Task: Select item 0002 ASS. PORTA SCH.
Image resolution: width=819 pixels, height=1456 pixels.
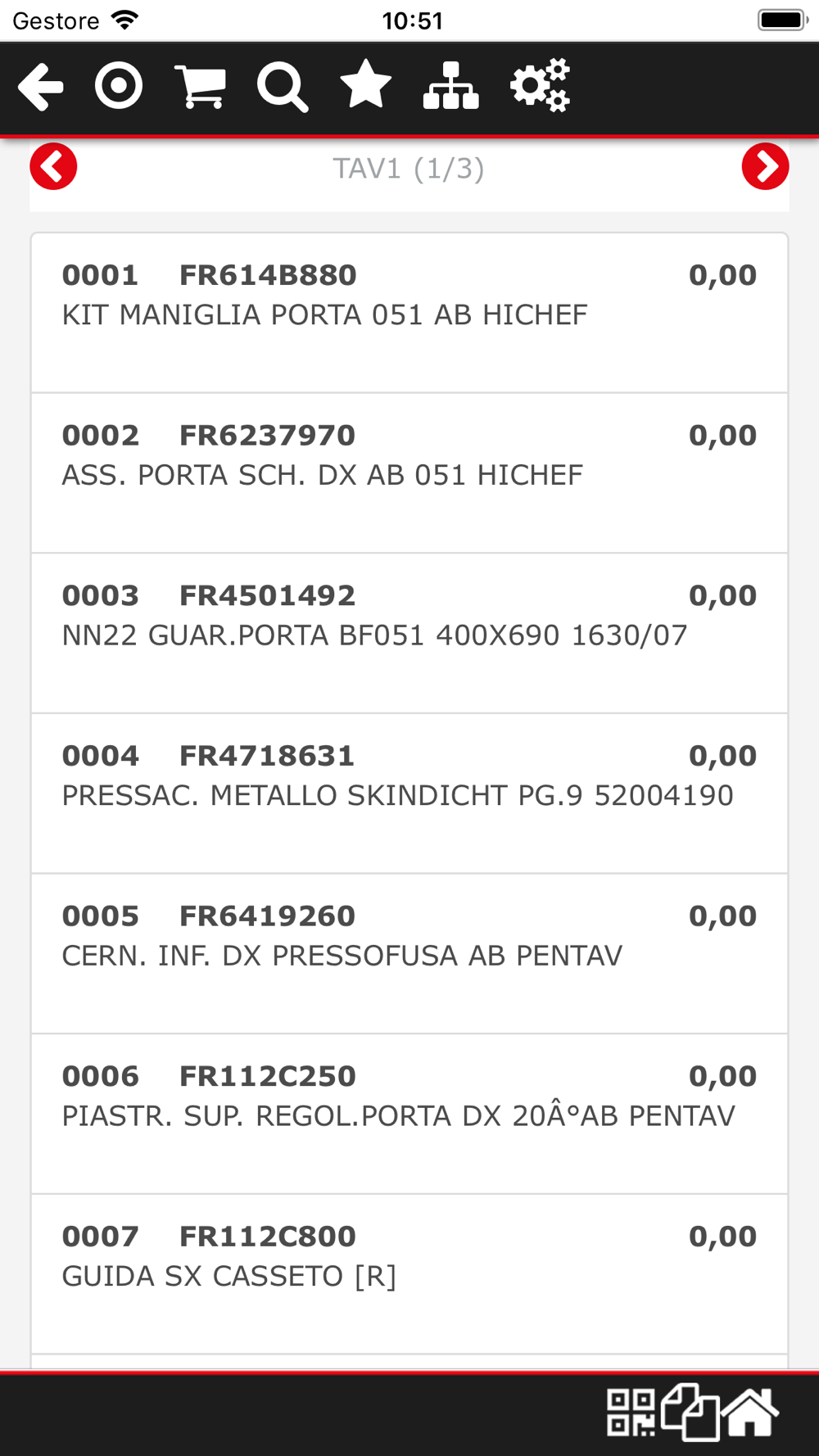Action: coord(409,473)
